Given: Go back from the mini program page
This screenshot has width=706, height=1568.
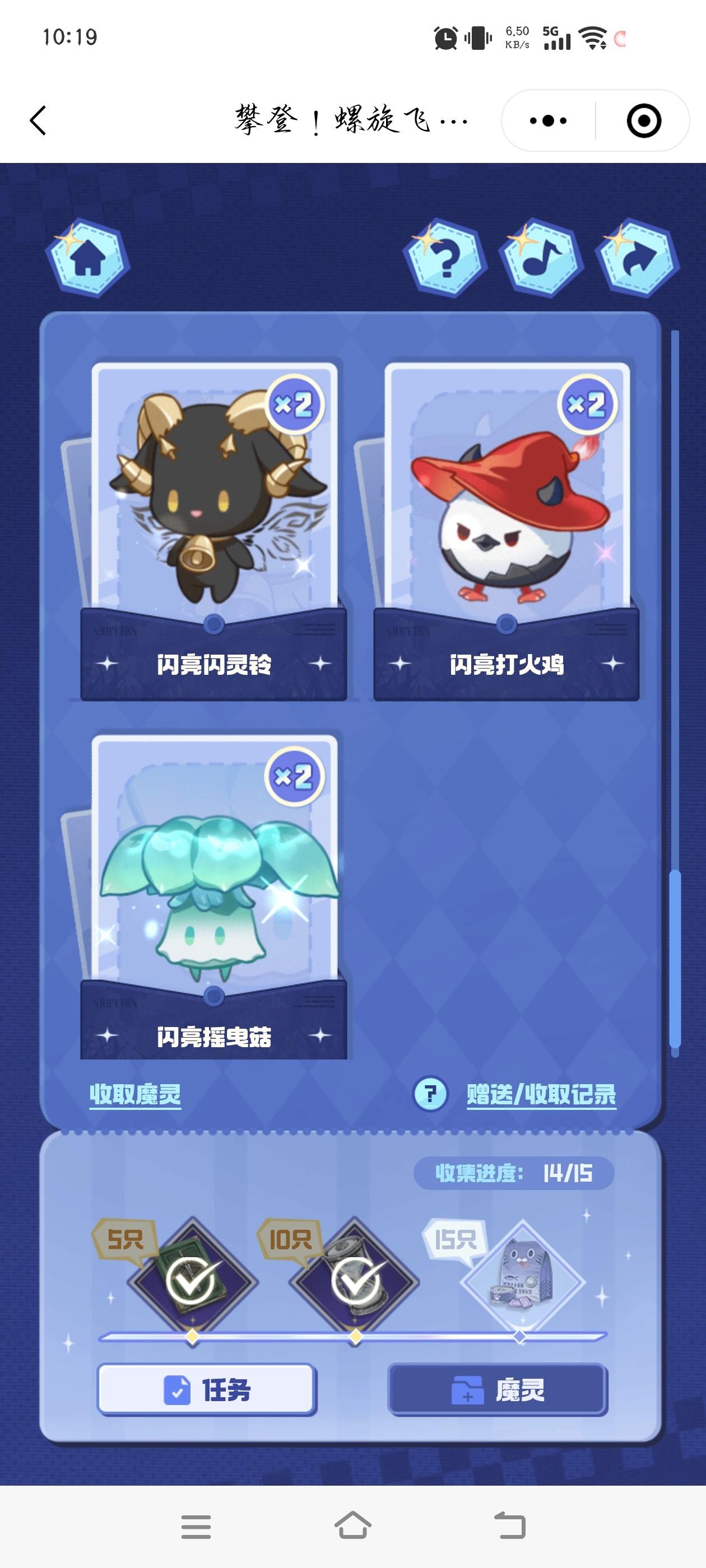Looking at the screenshot, I should pyautogui.click(x=38, y=120).
